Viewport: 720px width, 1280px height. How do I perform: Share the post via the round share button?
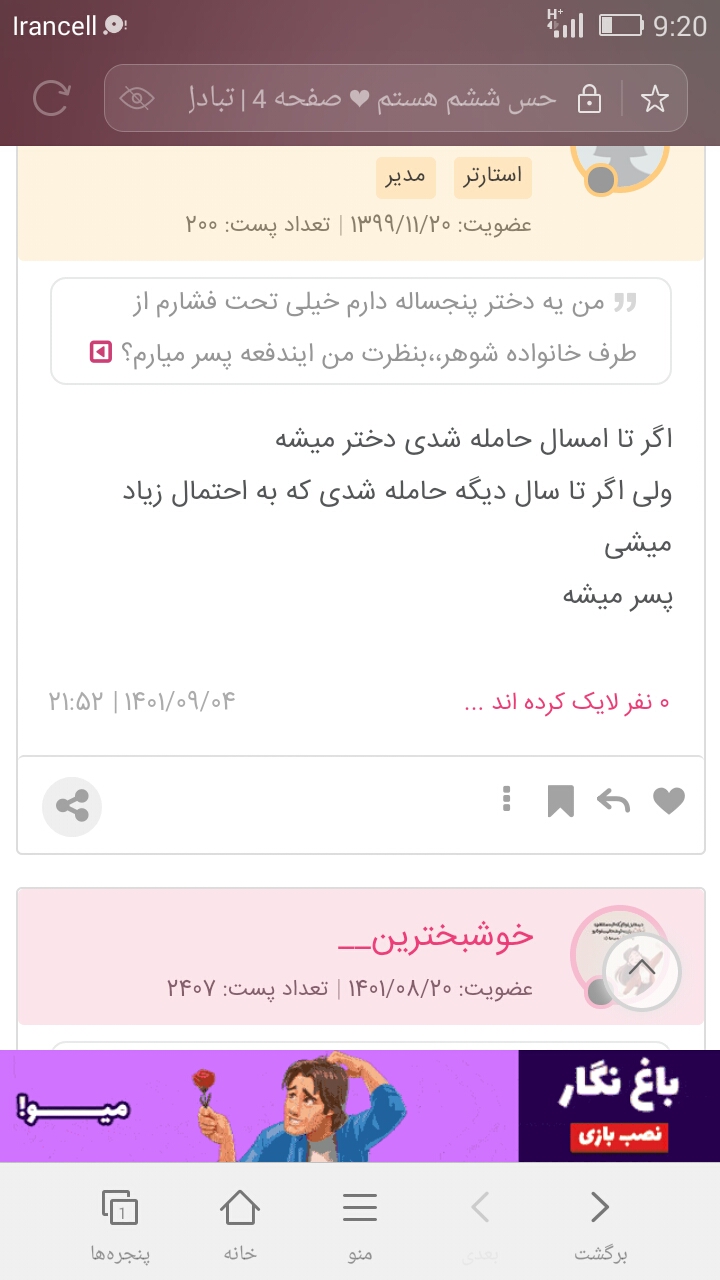(x=72, y=806)
